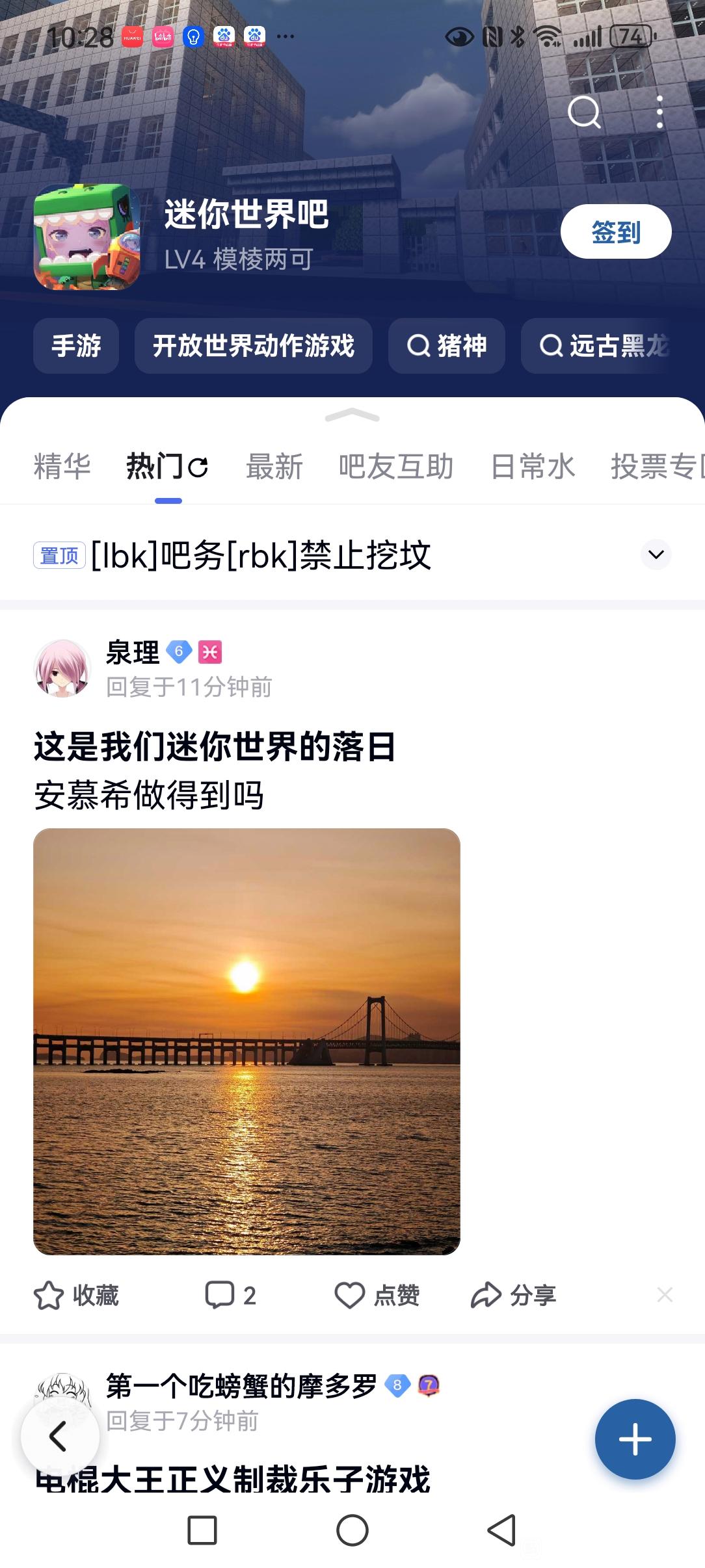Switch to the 日常水 tab

point(533,467)
